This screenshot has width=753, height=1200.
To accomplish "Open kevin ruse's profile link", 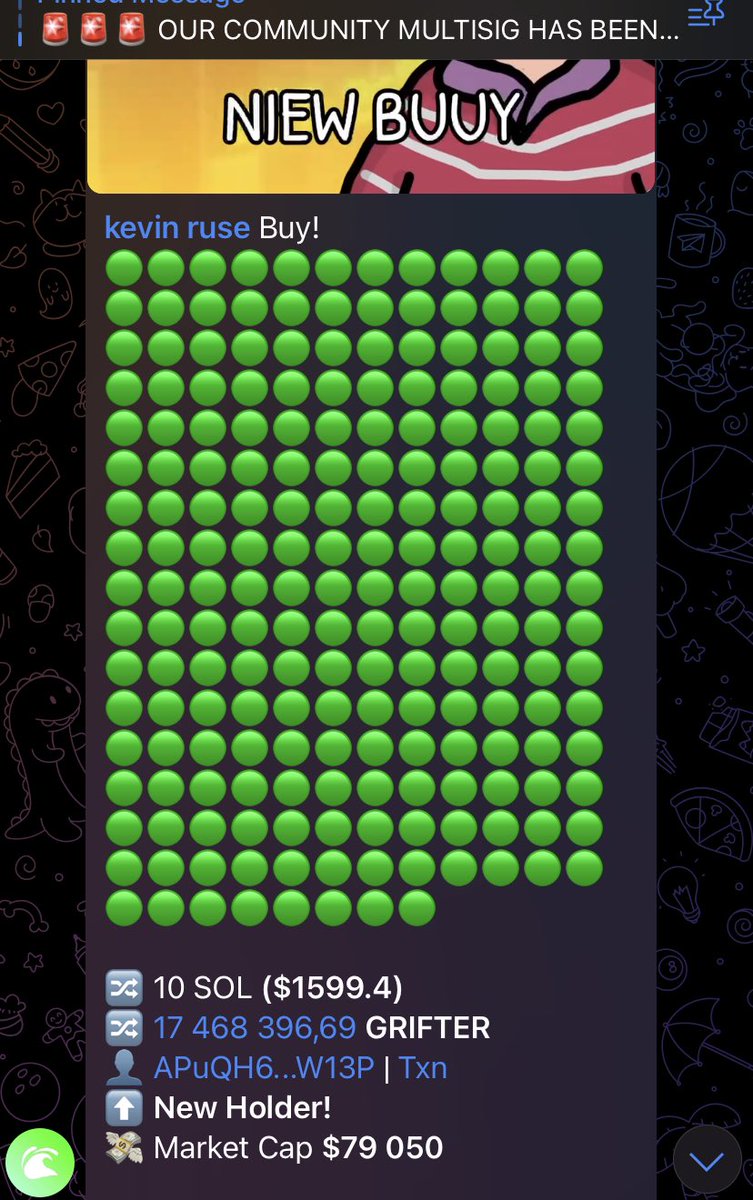I will pos(177,228).
